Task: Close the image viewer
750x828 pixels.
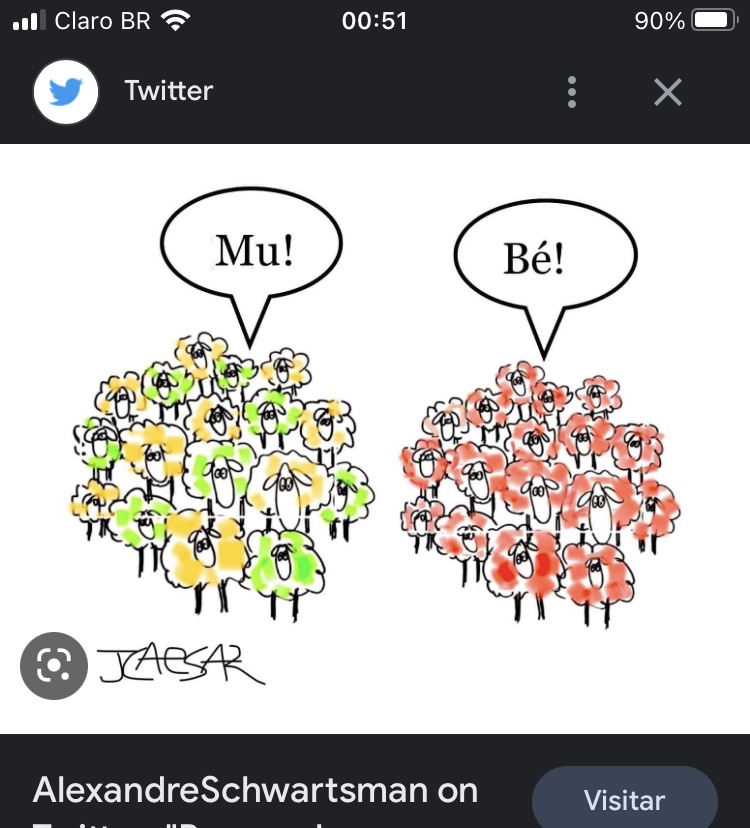Action: click(667, 92)
